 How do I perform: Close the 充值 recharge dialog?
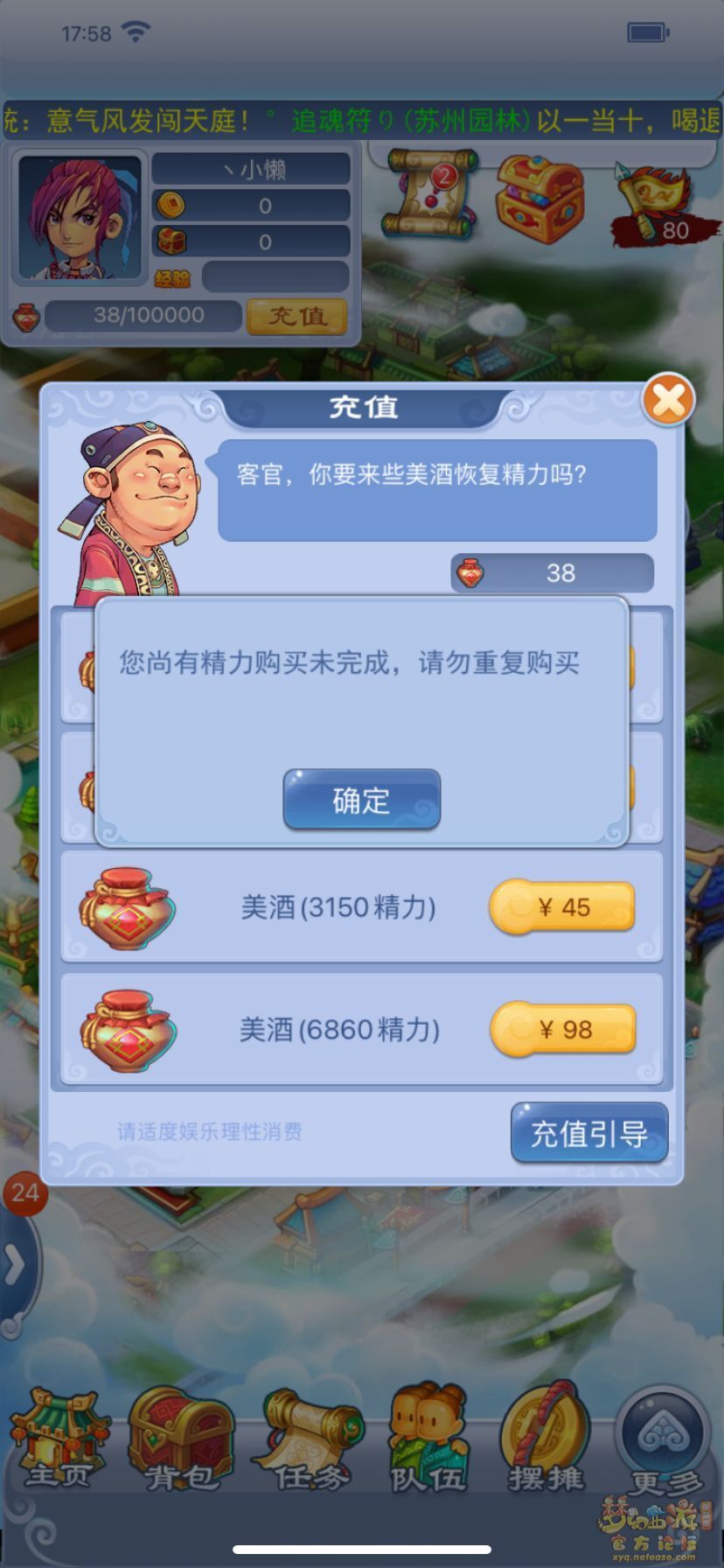(x=669, y=401)
